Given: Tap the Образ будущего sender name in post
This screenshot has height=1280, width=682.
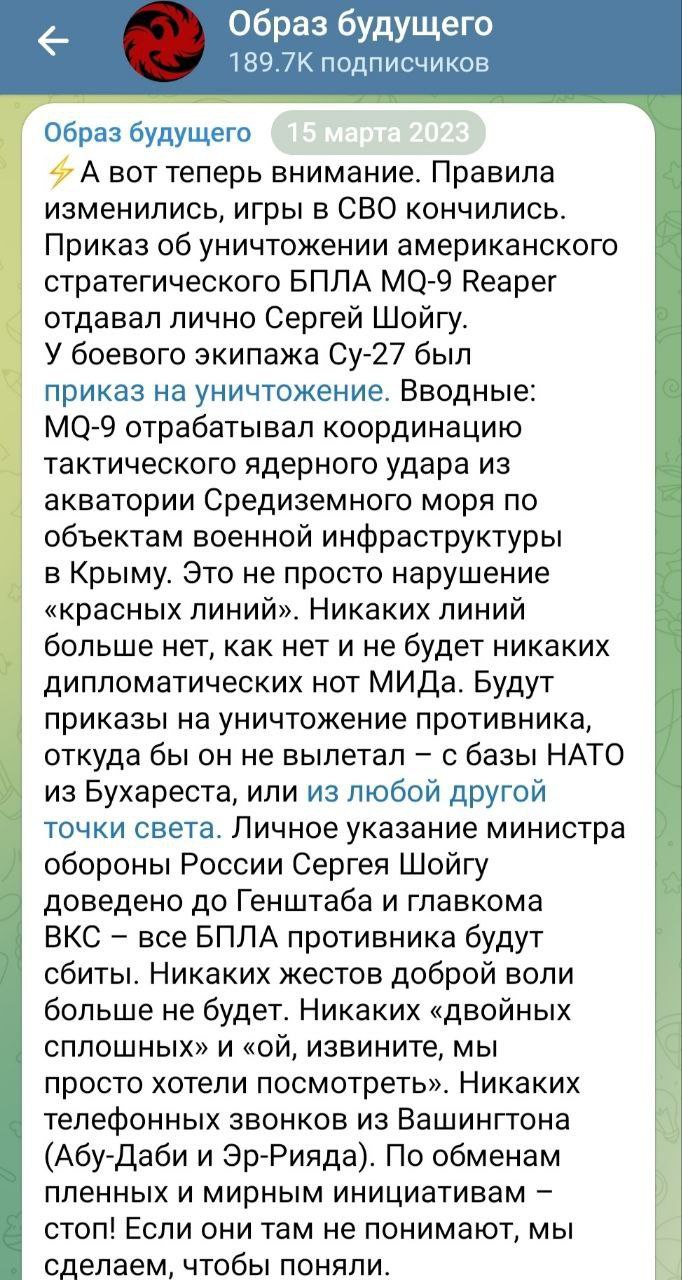Looking at the screenshot, I should [148, 133].
